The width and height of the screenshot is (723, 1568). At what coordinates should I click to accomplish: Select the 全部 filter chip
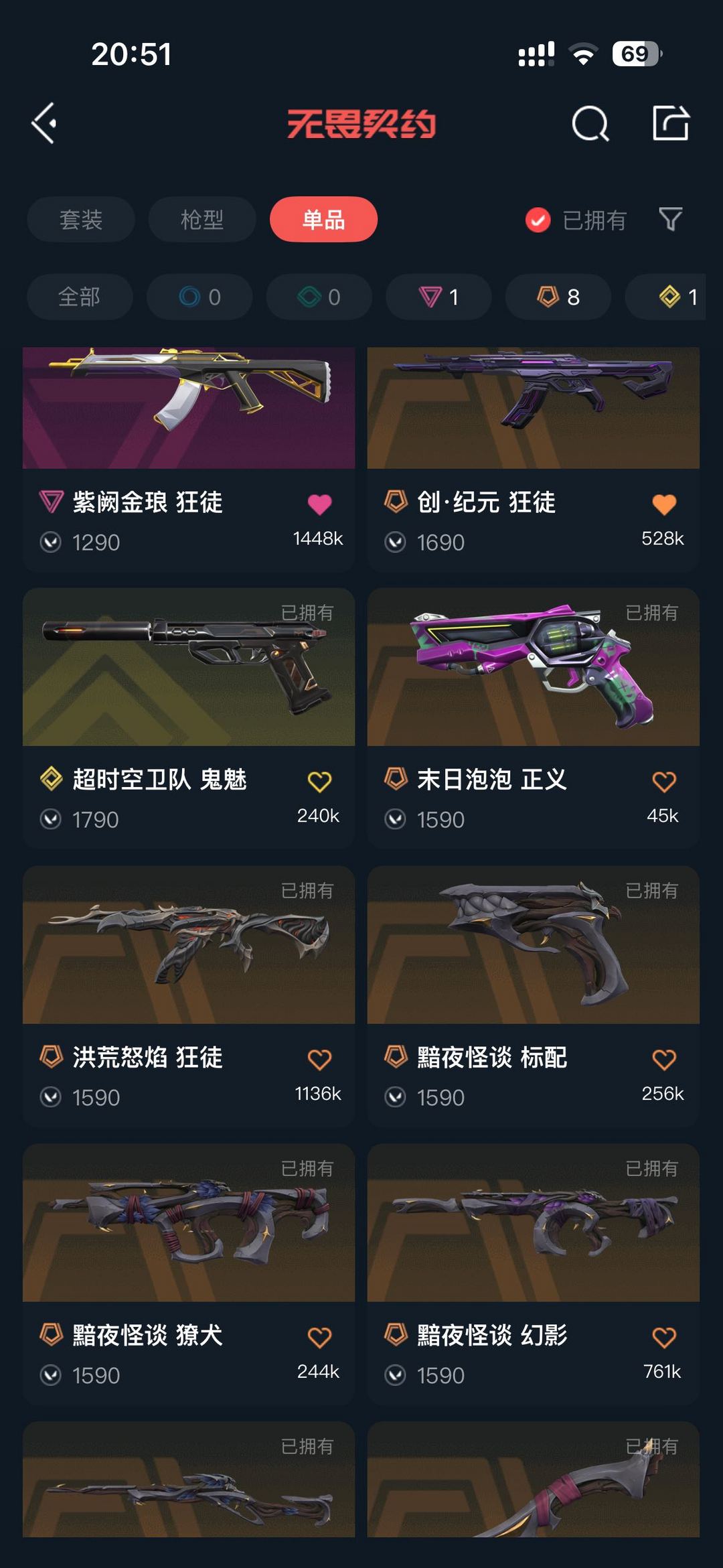click(80, 297)
